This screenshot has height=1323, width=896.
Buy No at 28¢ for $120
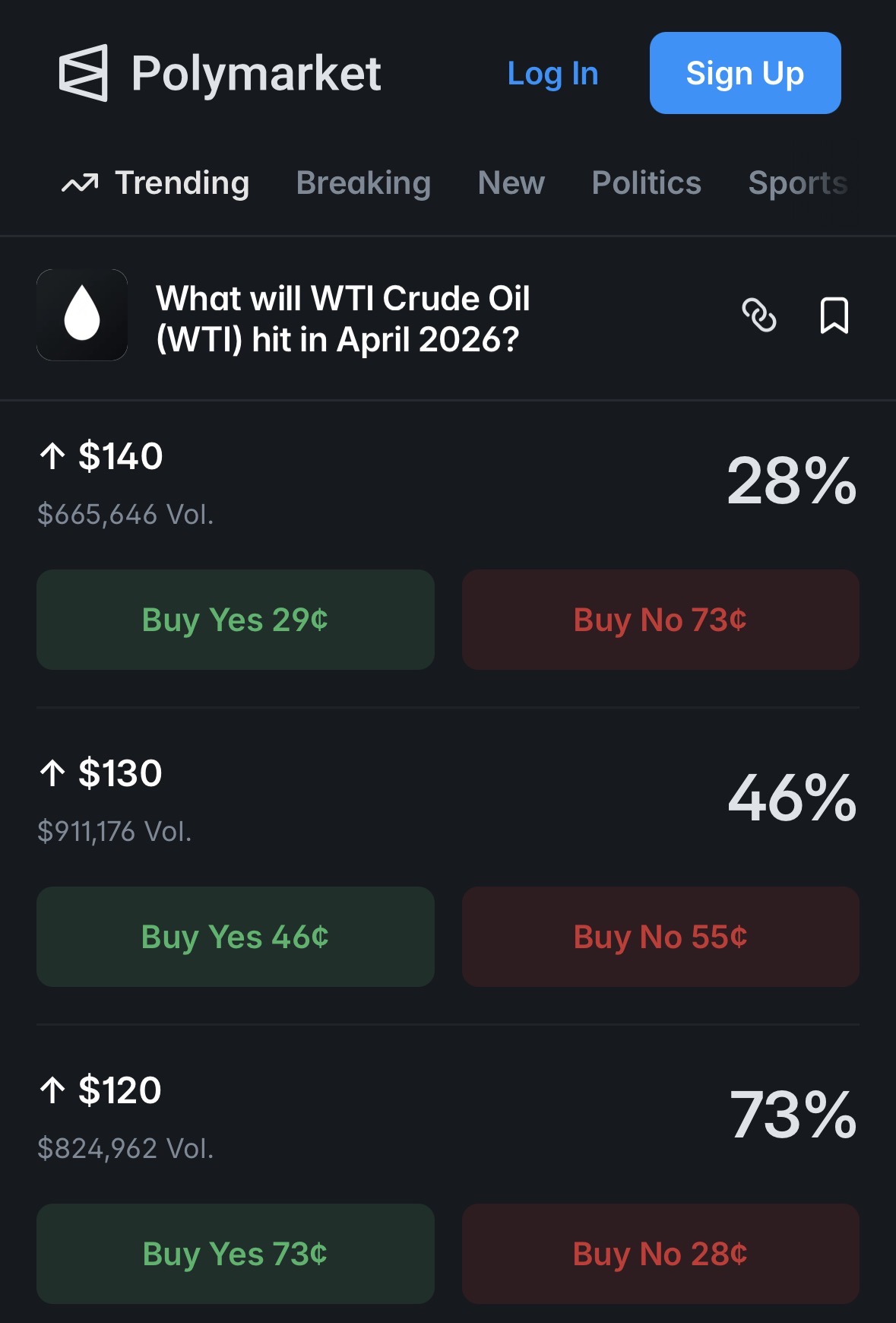tap(660, 1254)
